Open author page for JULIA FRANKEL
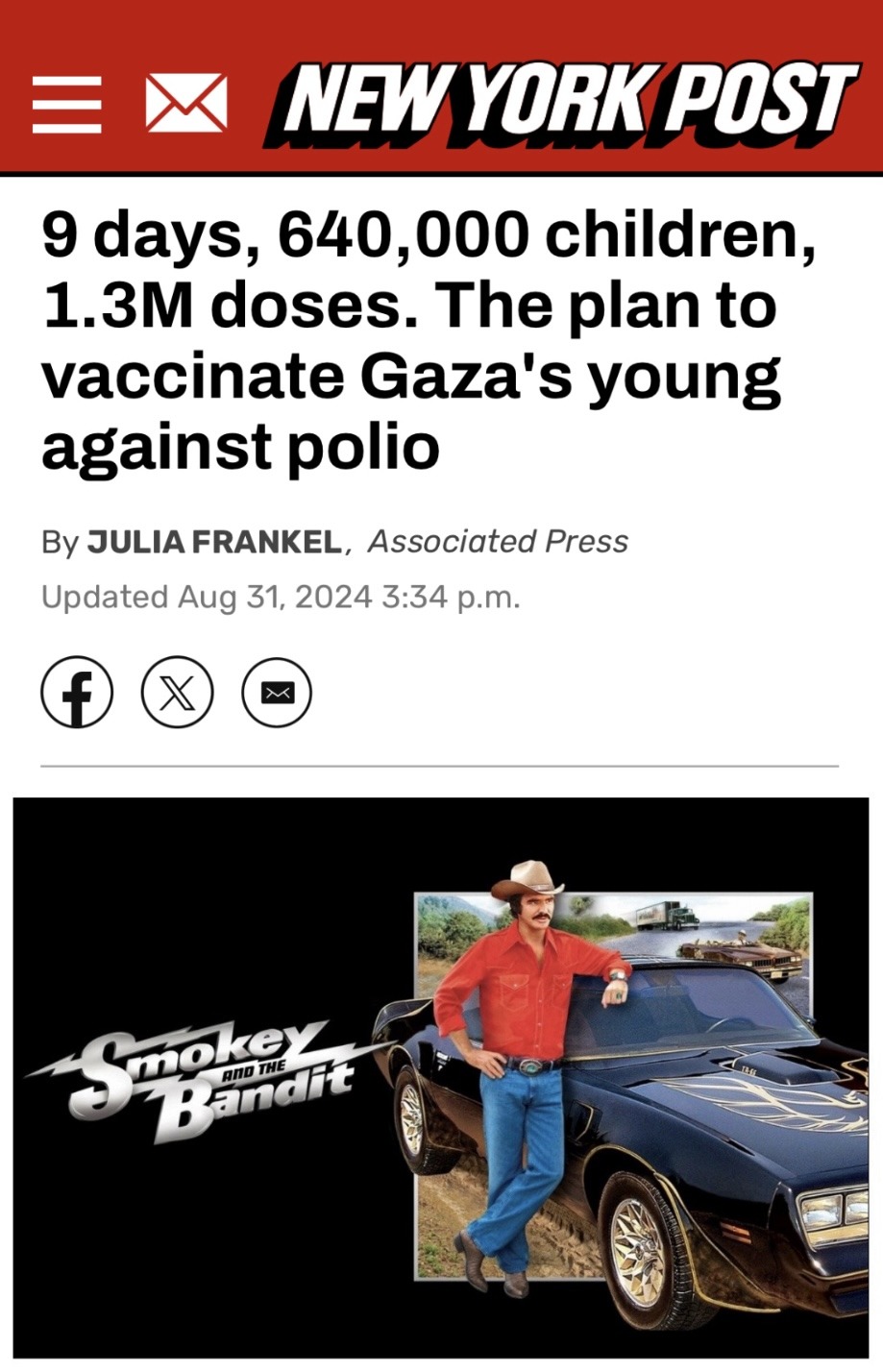Viewport: 883px width, 1372px height. 221,541
